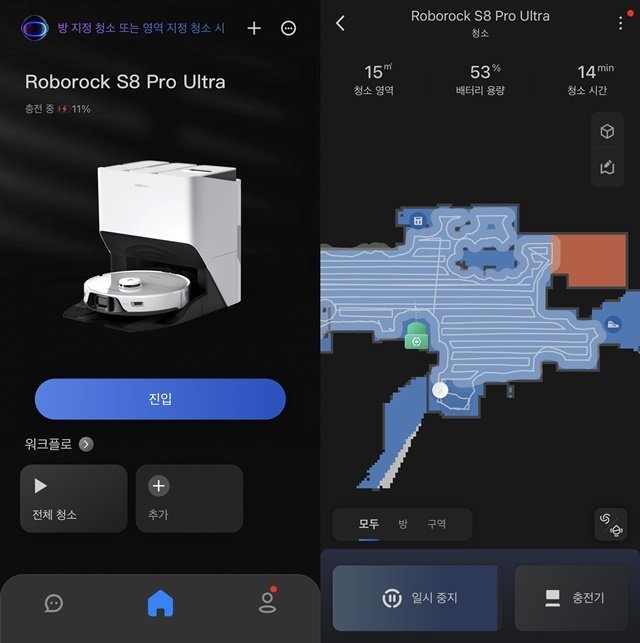Open the map edit icon
Screen dimensions: 640x643
[607, 167]
